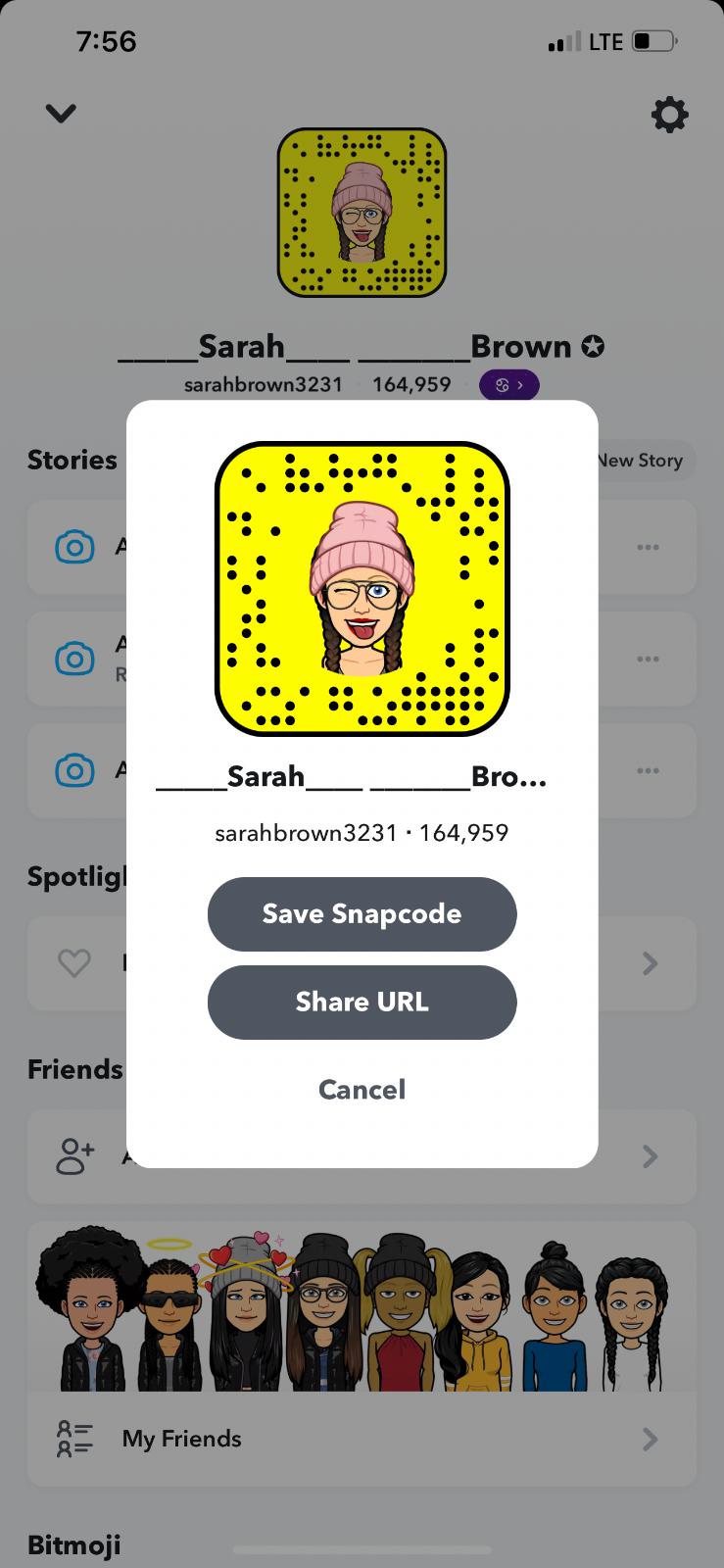Cancel the Snapcode dialog
The width and height of the screenshot is (724, 1568).
click(x=362, y=1089)
